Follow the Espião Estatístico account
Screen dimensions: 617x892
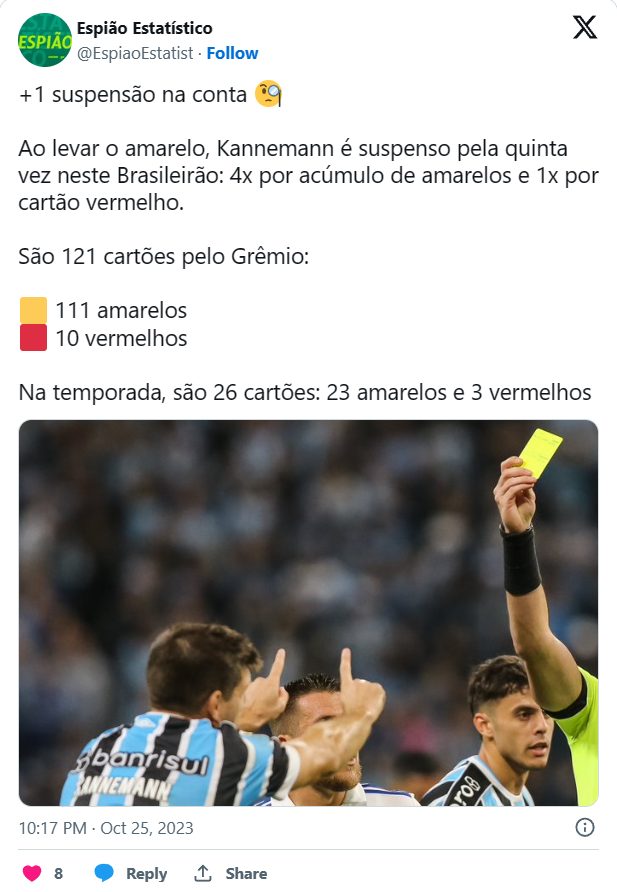(x=232, y=53)
